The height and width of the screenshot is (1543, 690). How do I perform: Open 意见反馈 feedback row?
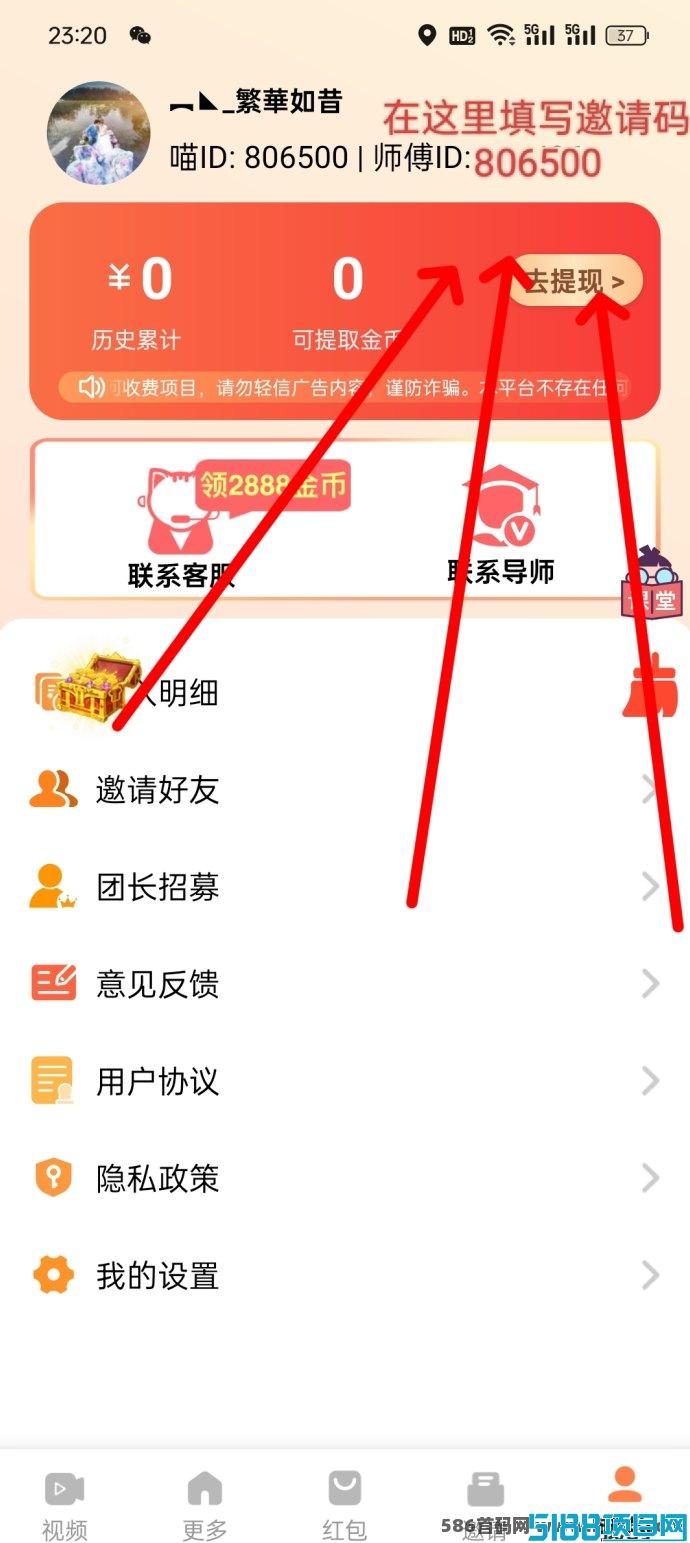point(345,984)
